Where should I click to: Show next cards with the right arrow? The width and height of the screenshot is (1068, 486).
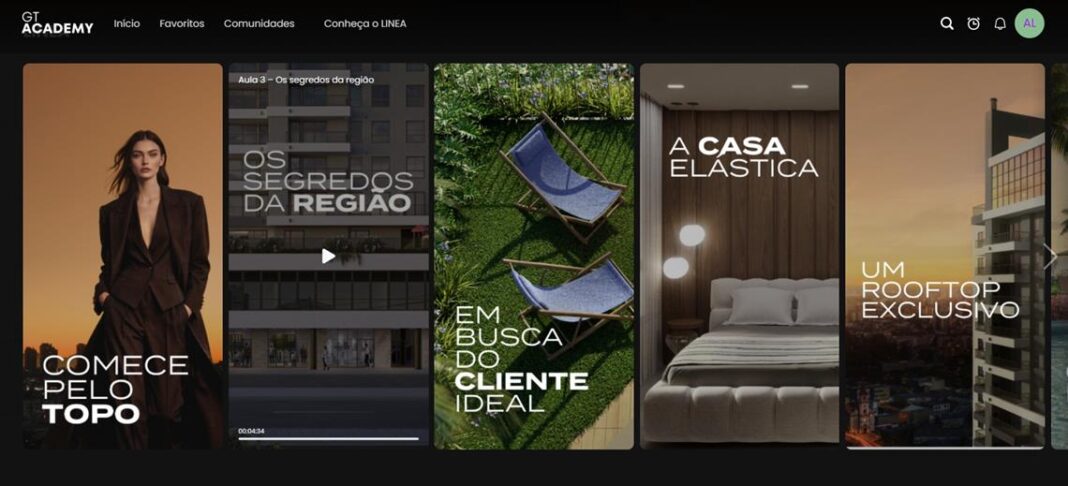(x=1049, y=256)
